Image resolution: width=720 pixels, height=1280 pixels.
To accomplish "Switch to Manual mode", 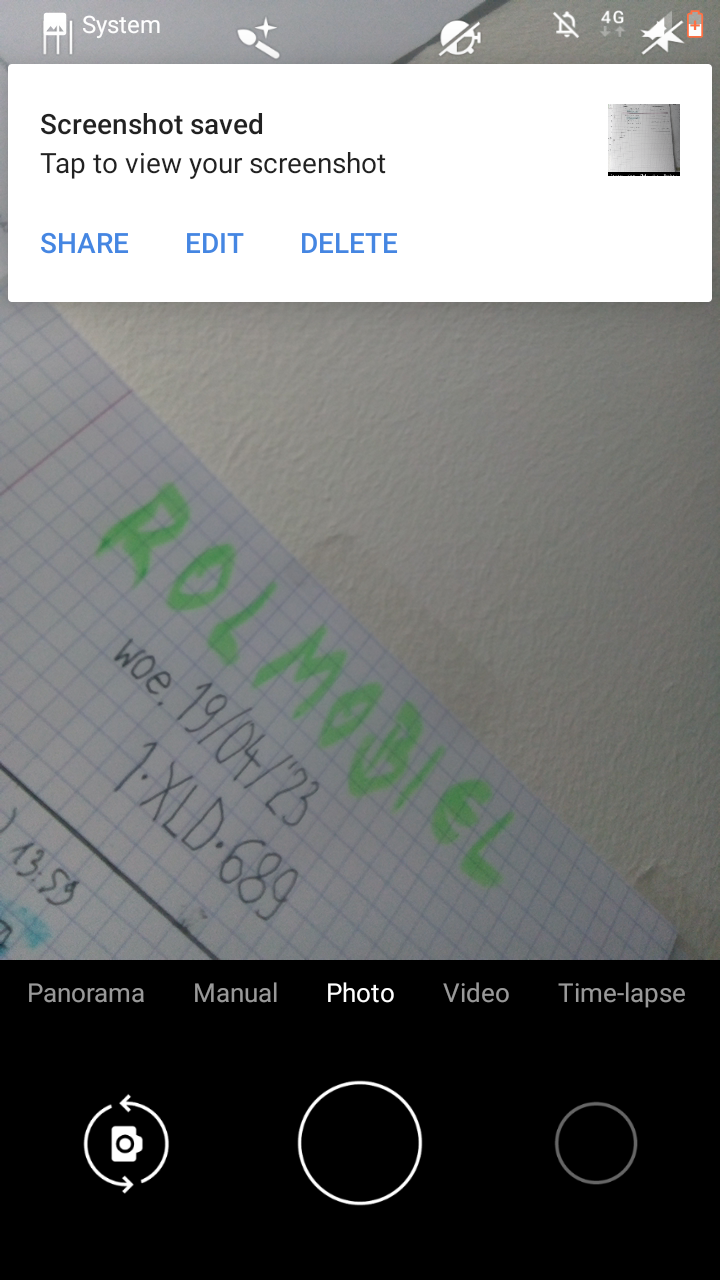I will pyautogui.click(x=236, y=993).
